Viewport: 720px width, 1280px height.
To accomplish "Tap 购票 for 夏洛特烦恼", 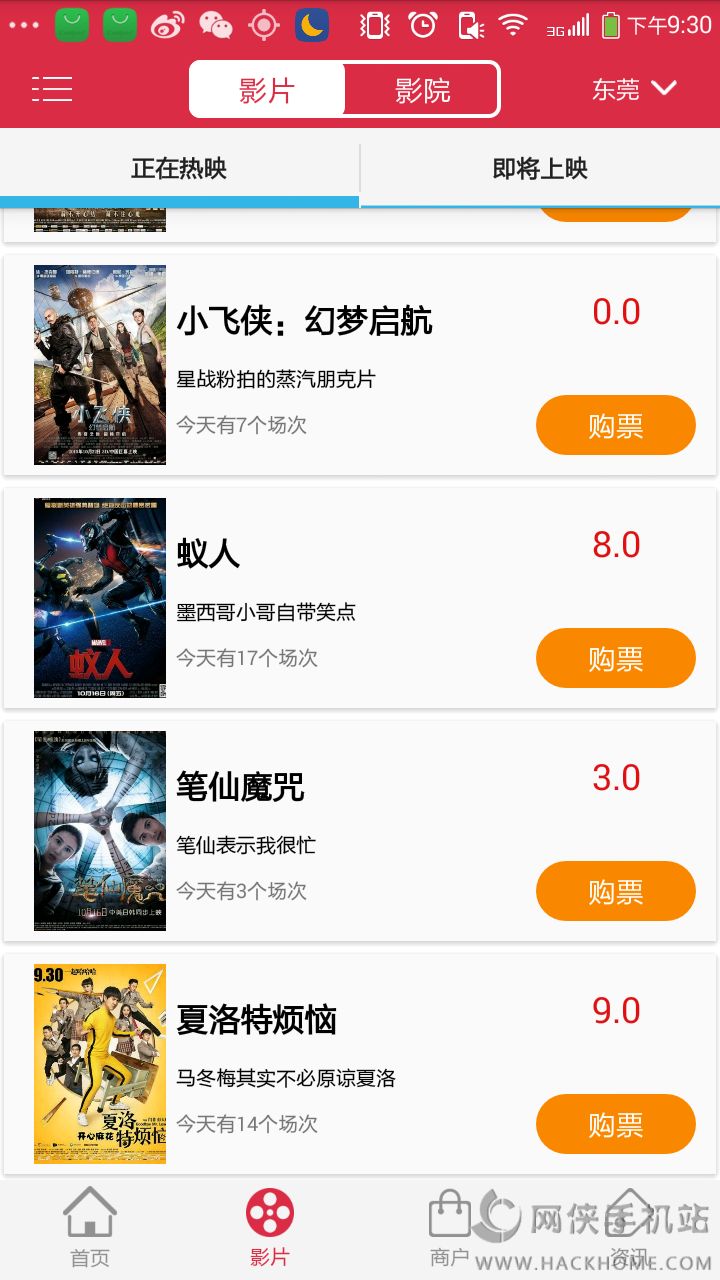I will 615,1124.
